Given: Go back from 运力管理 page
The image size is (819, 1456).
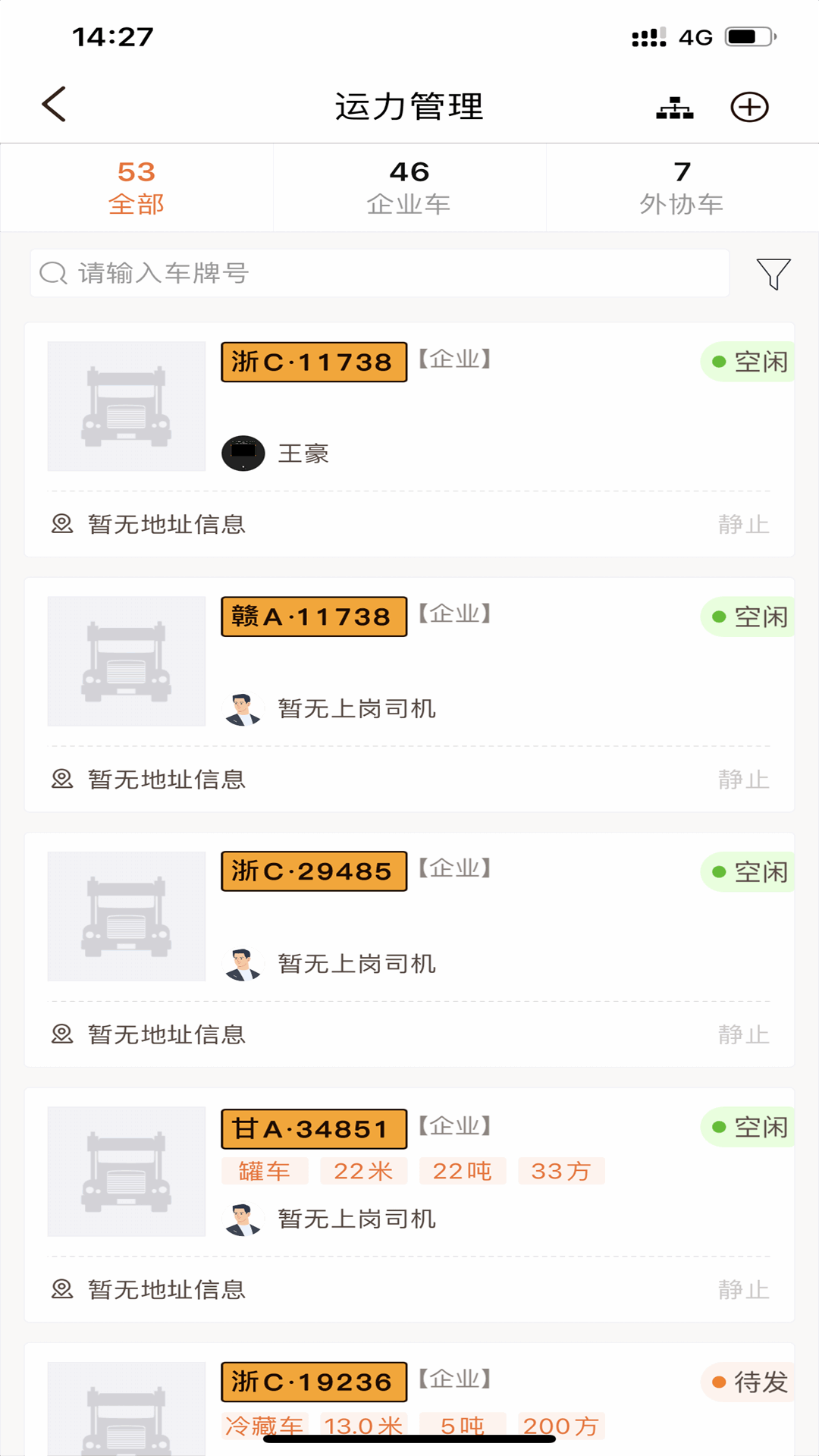Looking at the screenshot, I should (x=54, y=105).
